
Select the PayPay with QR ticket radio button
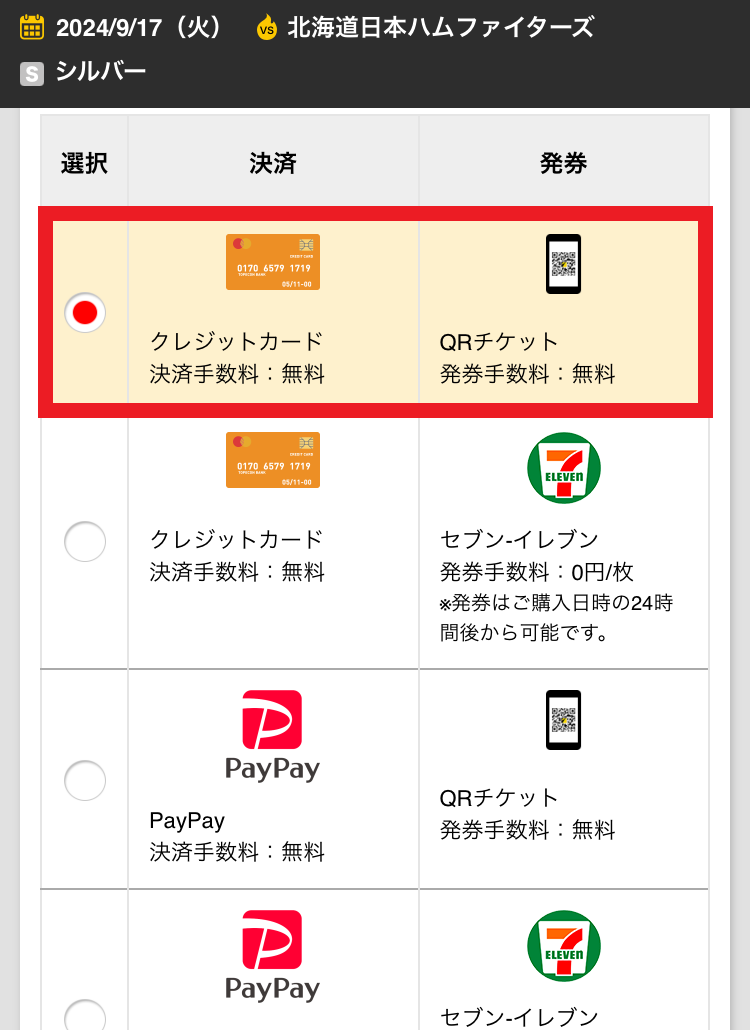84,781
